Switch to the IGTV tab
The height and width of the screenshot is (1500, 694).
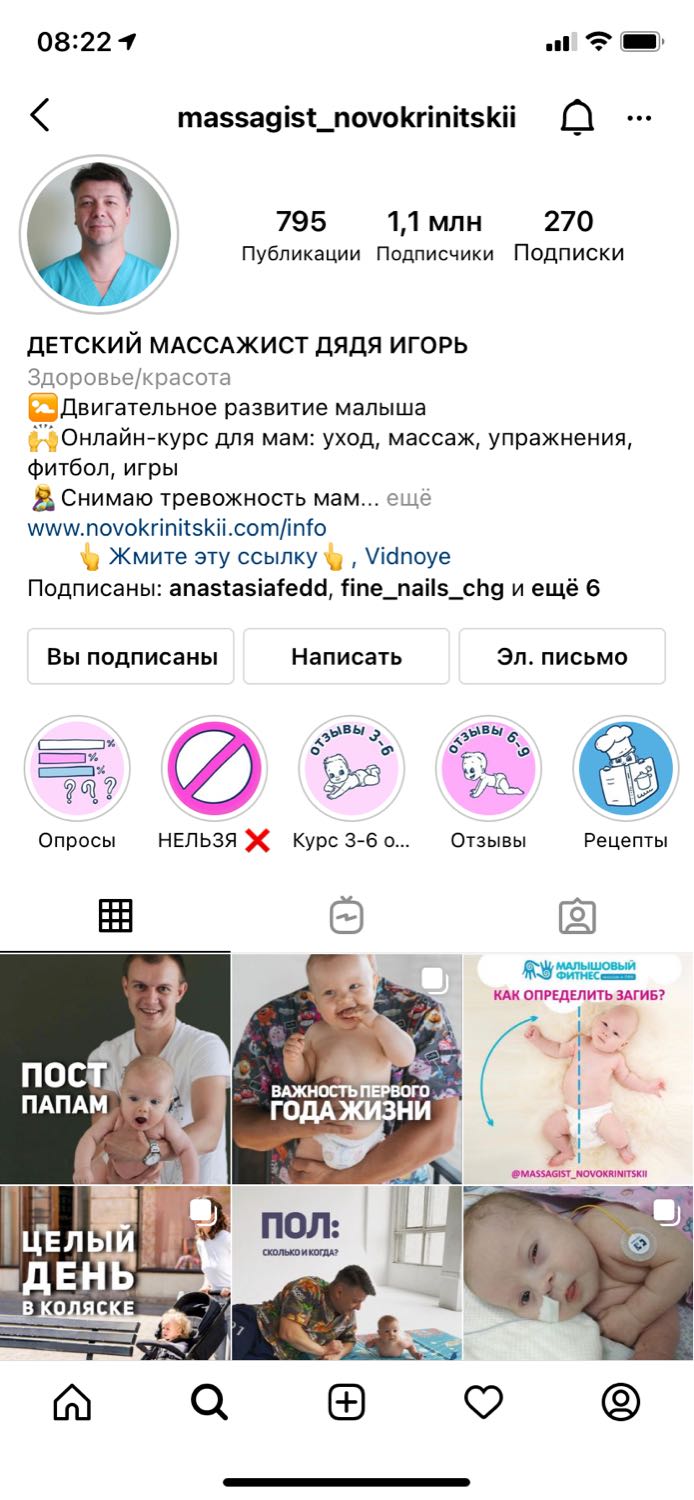(346, 916)
